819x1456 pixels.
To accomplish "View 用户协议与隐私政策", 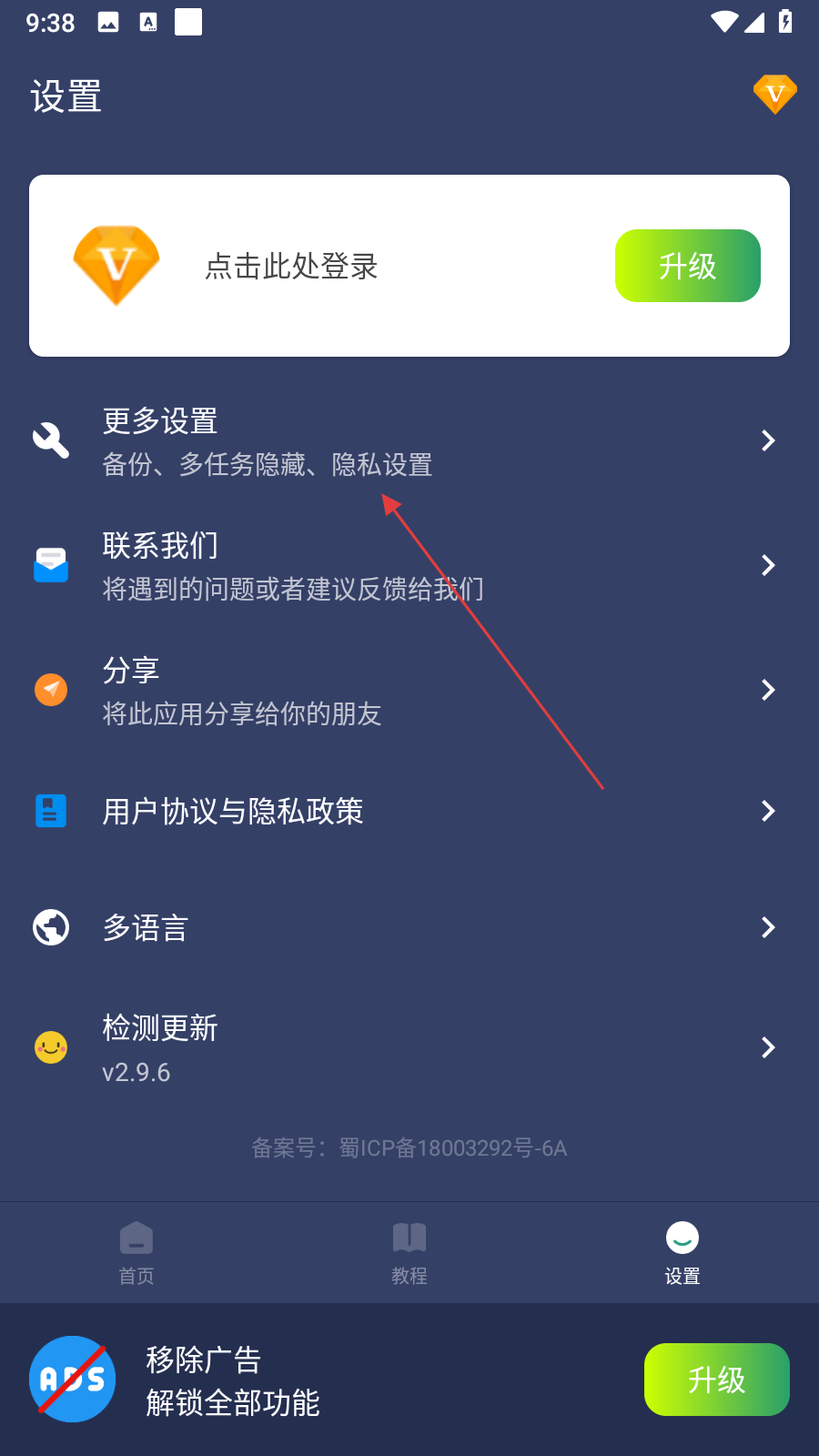I will click(x=409, y=811).
